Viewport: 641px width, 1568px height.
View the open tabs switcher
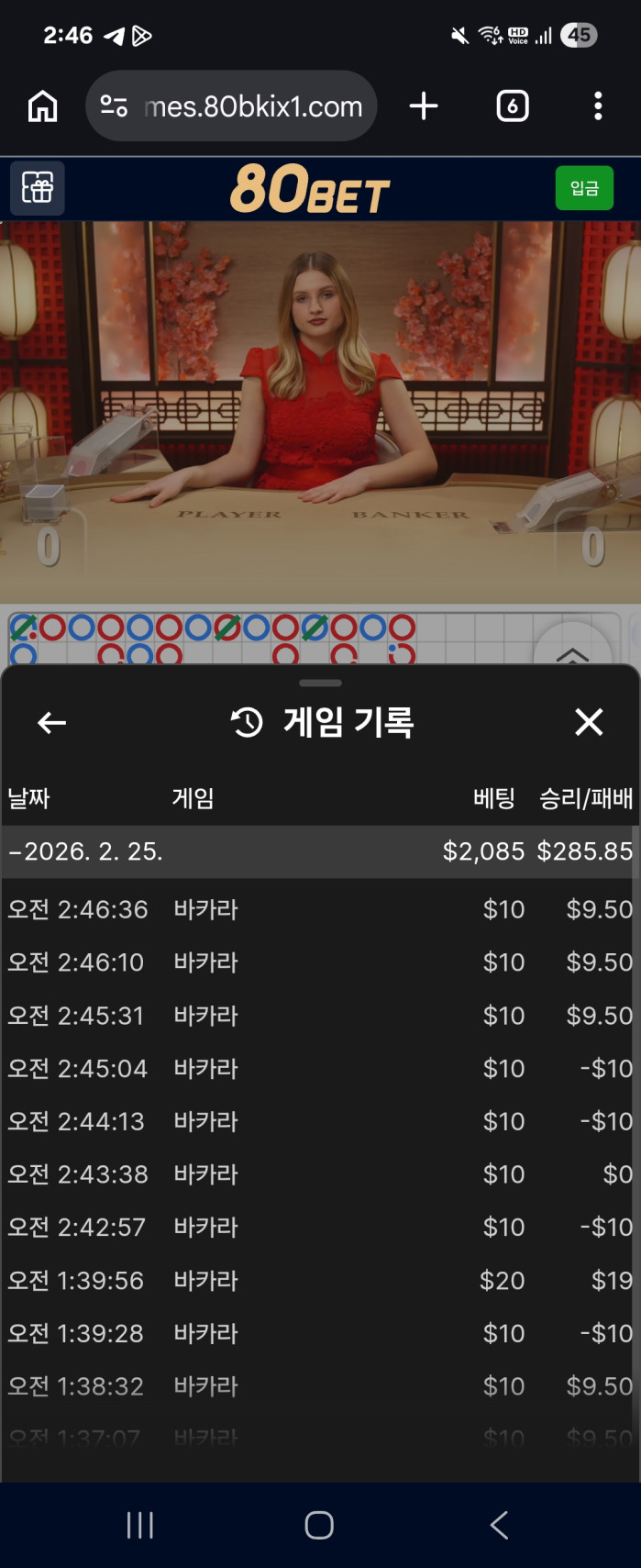tap(512, 106)
